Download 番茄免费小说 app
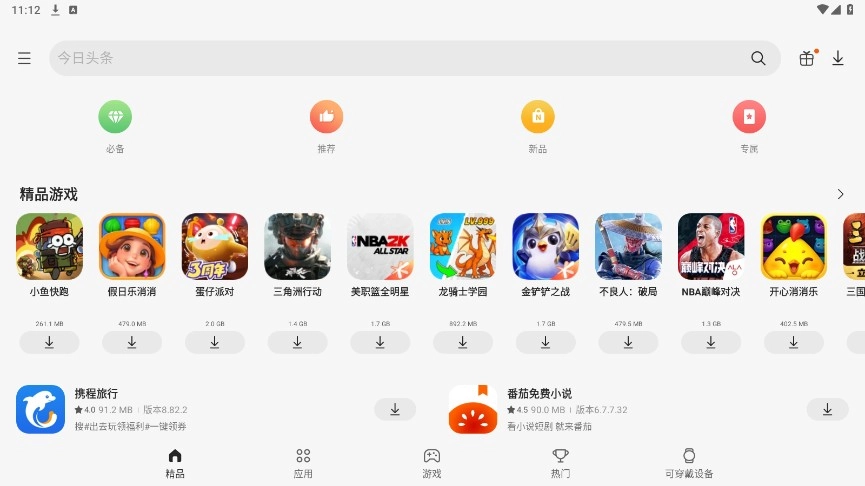The image size is (865, 486). point(827,409)
